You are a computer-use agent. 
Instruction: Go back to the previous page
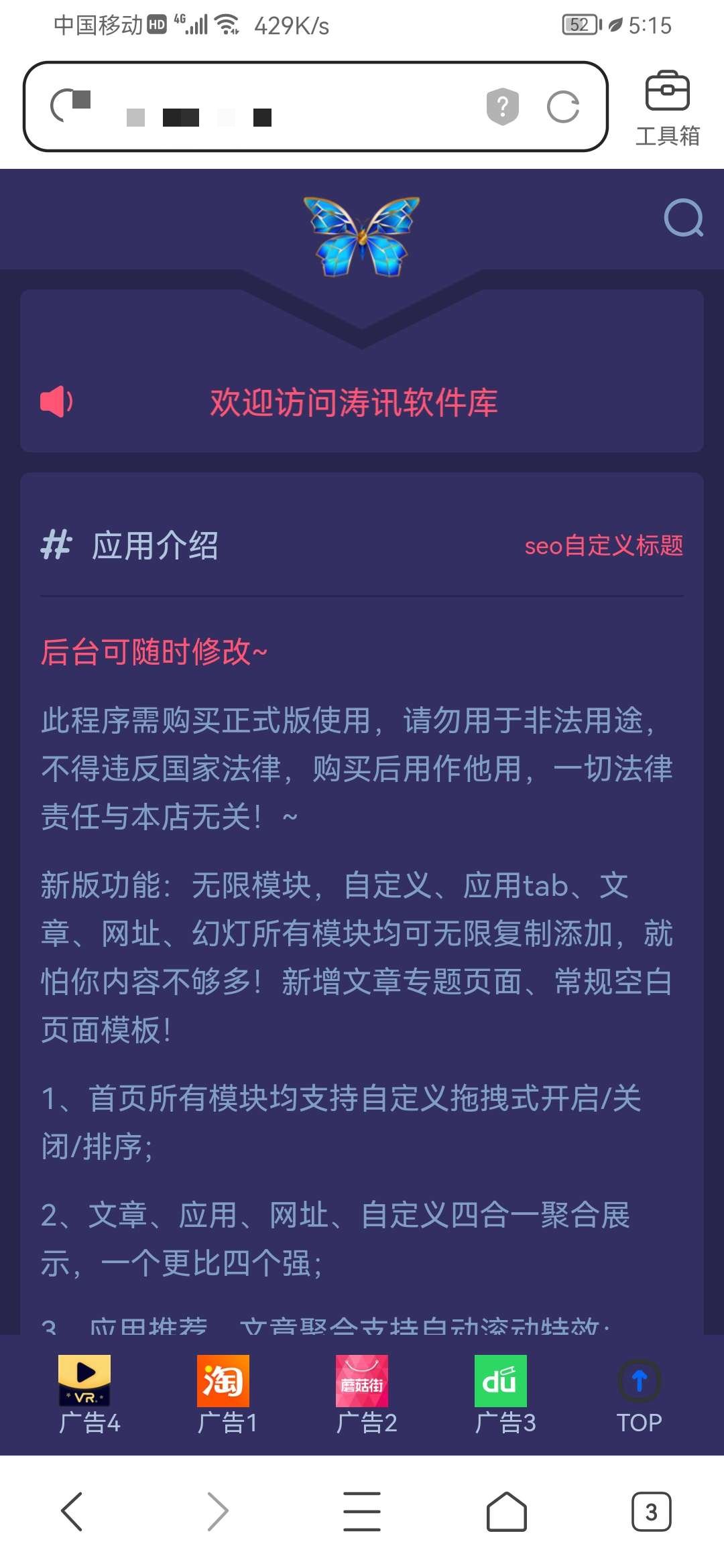(72, 1512)
